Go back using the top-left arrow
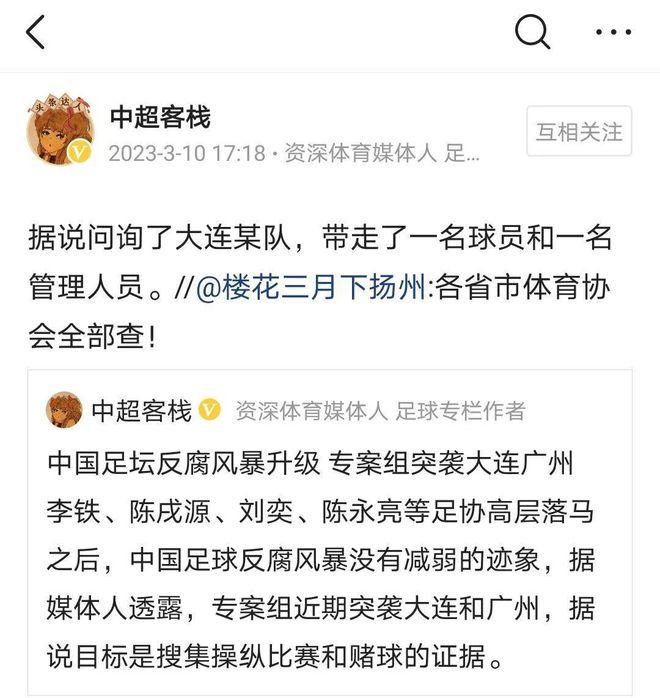This screenshot has height=698, width=660. tap(36, 33)
